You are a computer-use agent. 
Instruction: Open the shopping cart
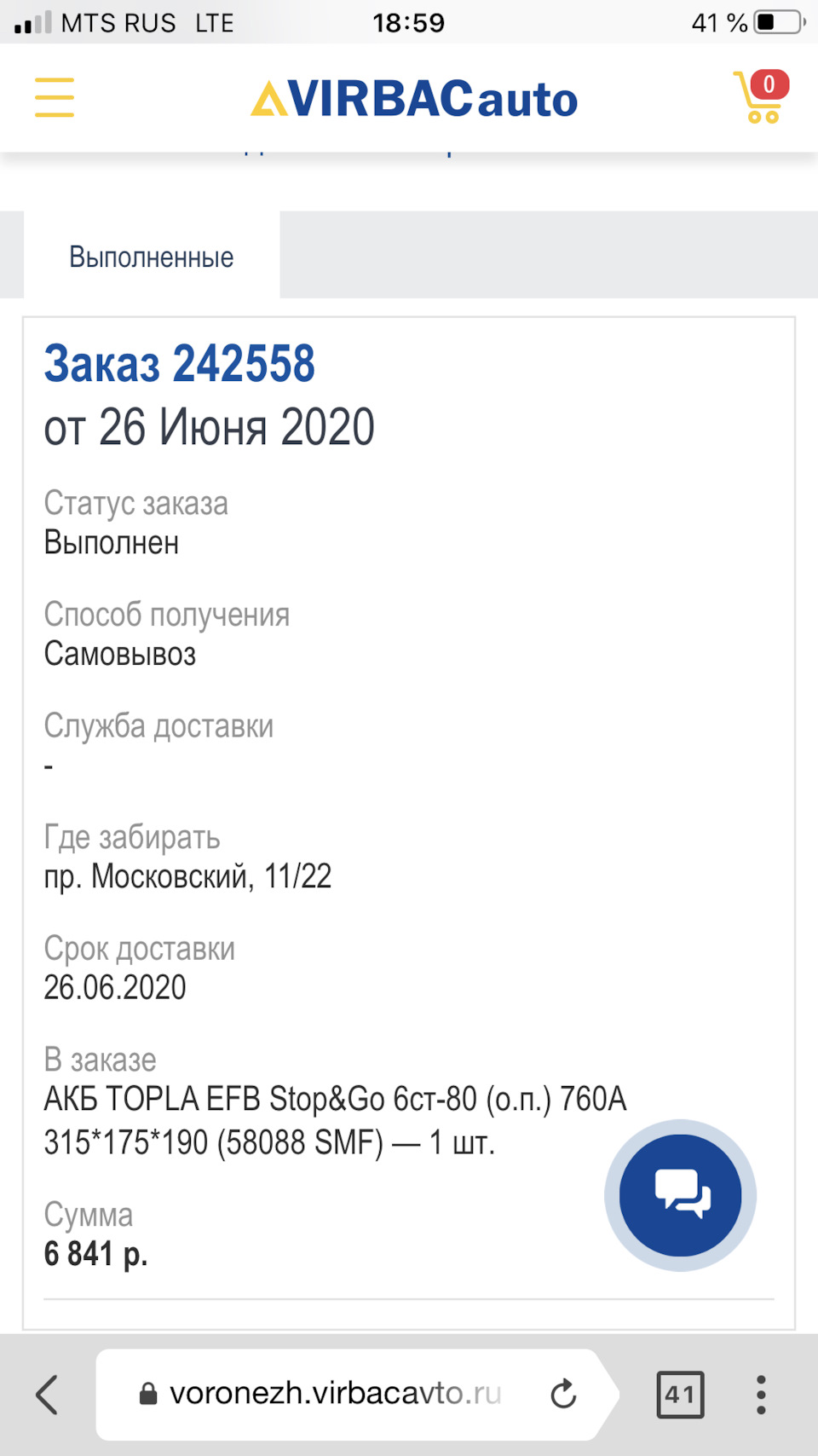click(762, 96)
